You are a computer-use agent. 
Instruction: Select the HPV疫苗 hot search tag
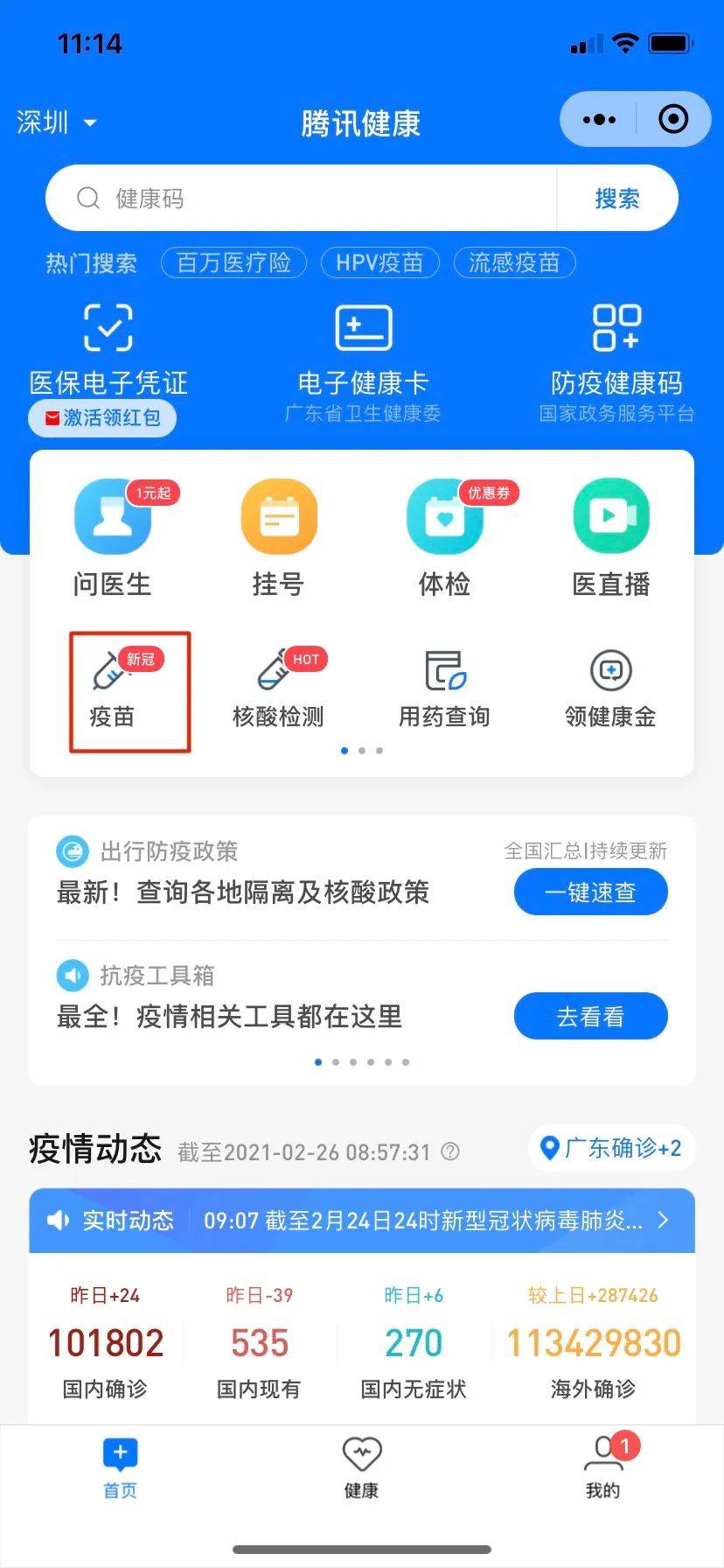[x=380, y=262]
